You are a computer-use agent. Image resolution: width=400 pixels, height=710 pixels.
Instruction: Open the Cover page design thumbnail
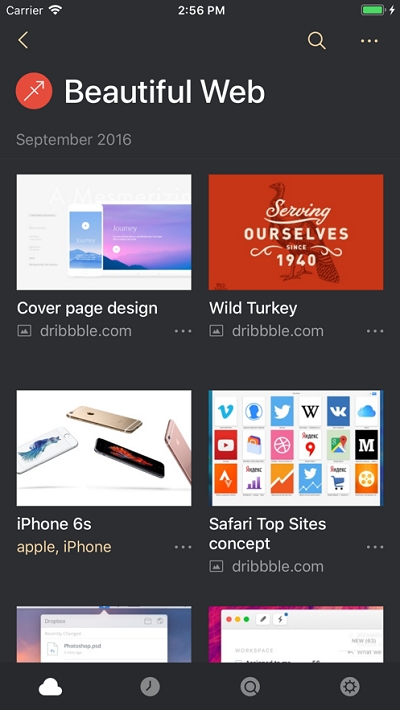coord(104,232)
